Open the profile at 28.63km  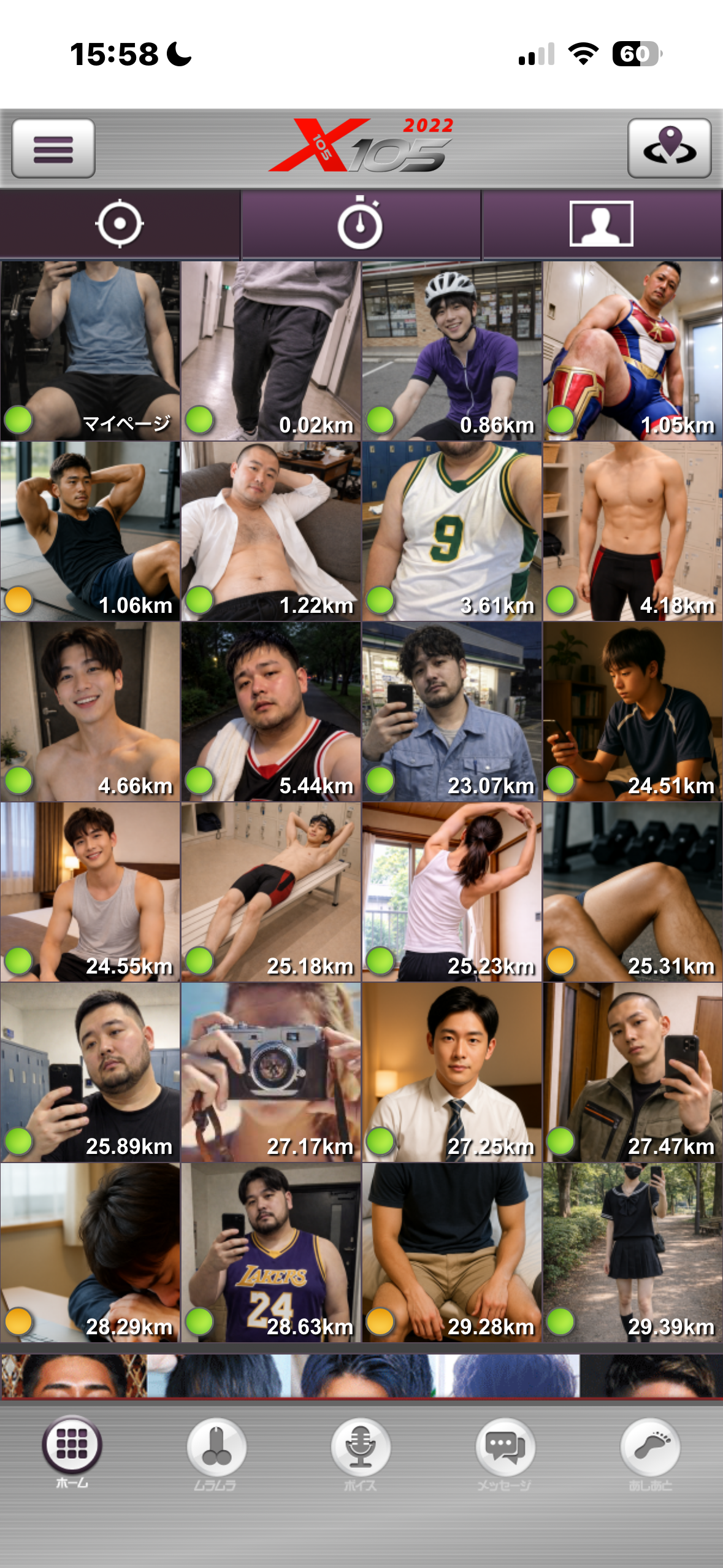(271, 1253)
